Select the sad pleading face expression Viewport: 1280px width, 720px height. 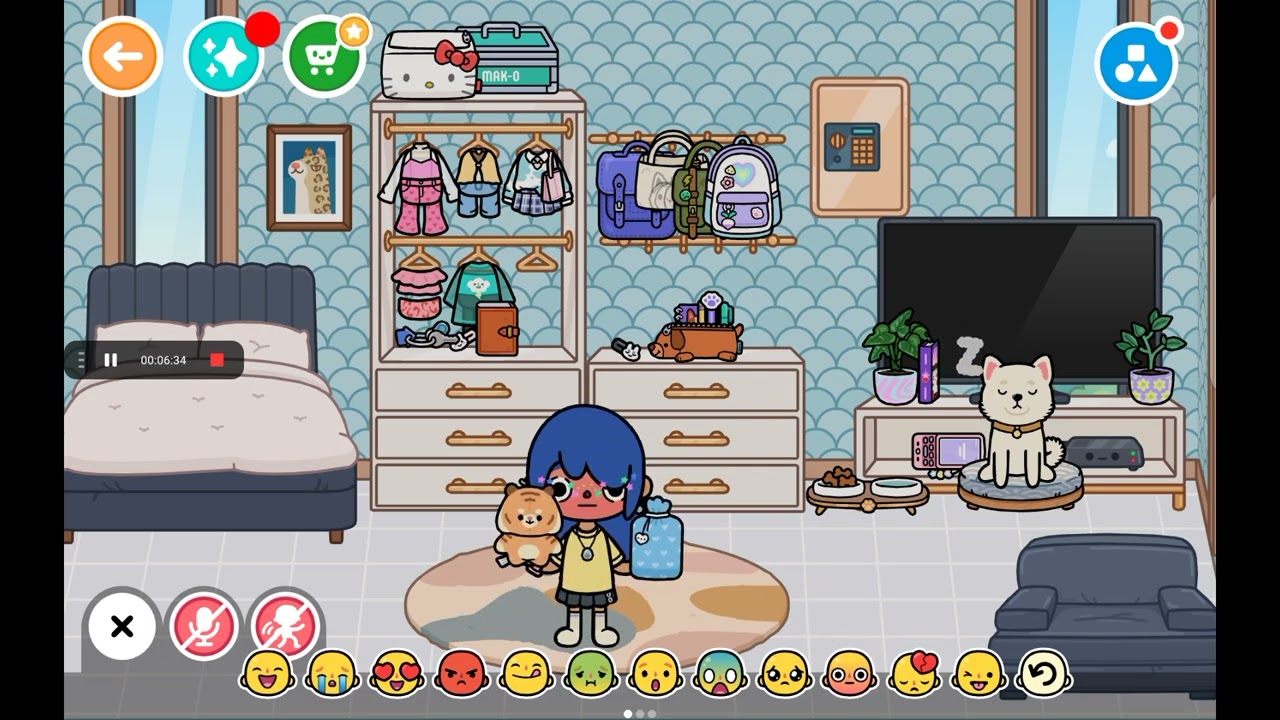tap(785, 674)
